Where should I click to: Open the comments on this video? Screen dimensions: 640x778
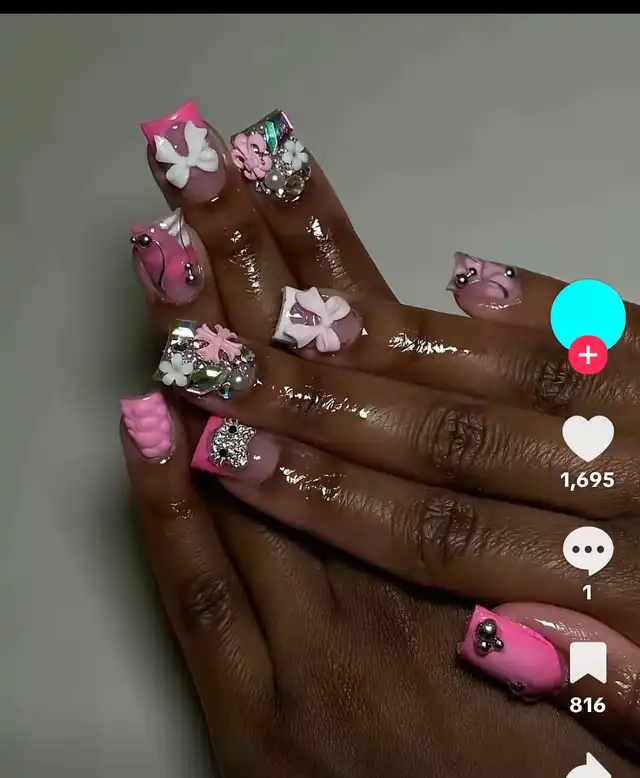pyautogui.click(x=588, y=551)
